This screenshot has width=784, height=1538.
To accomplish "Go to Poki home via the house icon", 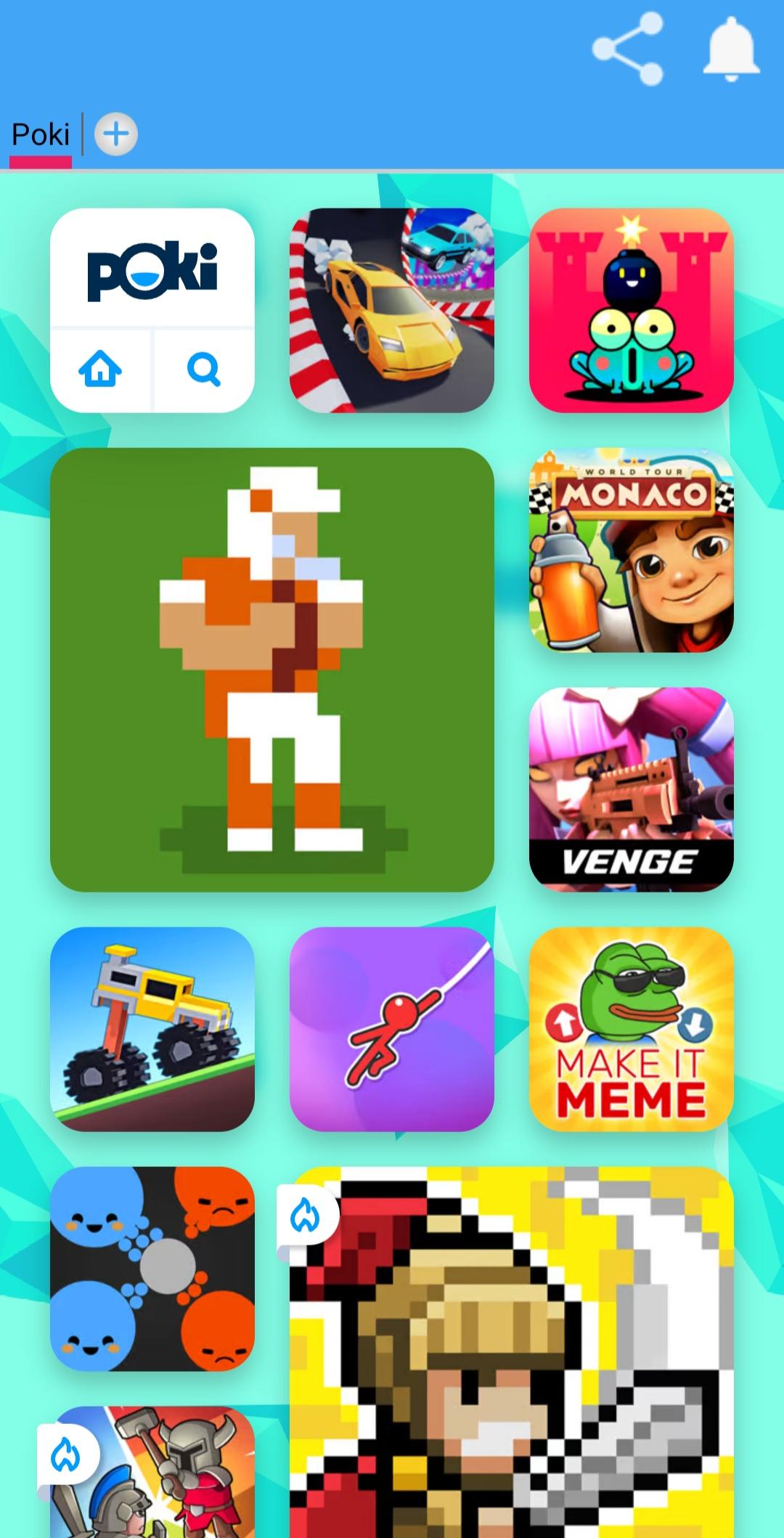I will (100, 370).
